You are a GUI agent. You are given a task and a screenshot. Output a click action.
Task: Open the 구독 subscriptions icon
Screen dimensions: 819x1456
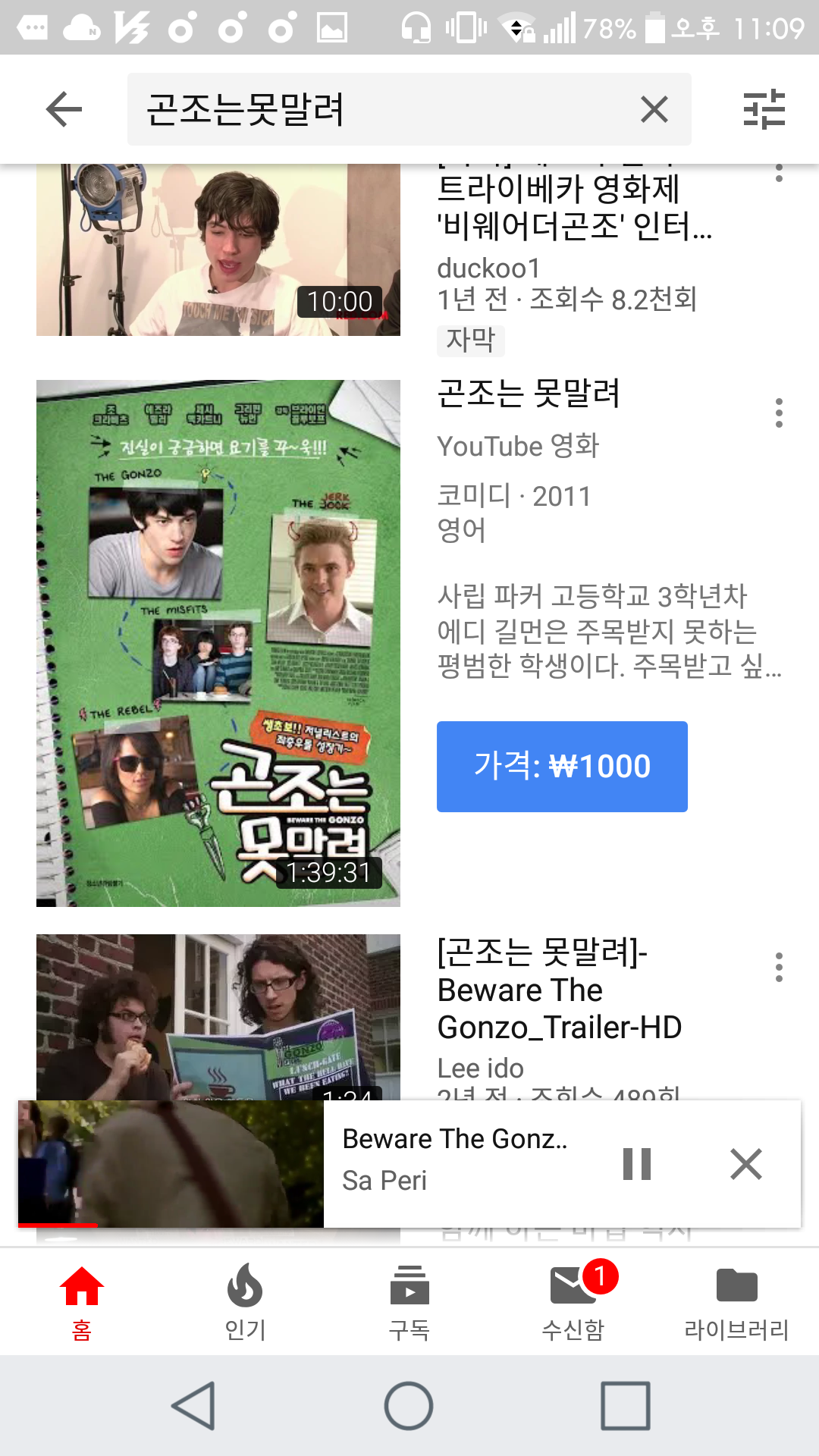point(409,1289)
